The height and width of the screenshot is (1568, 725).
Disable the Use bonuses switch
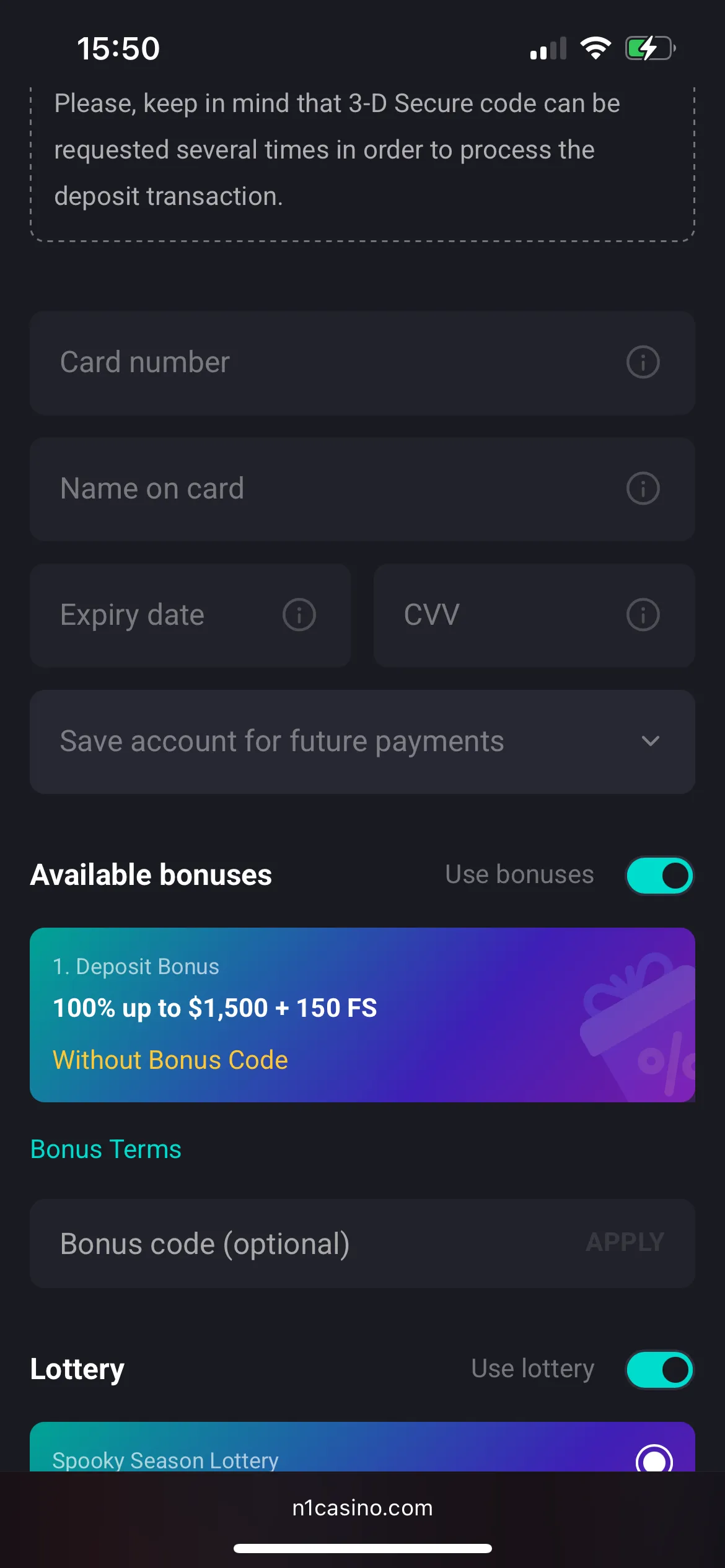point(659,876)
